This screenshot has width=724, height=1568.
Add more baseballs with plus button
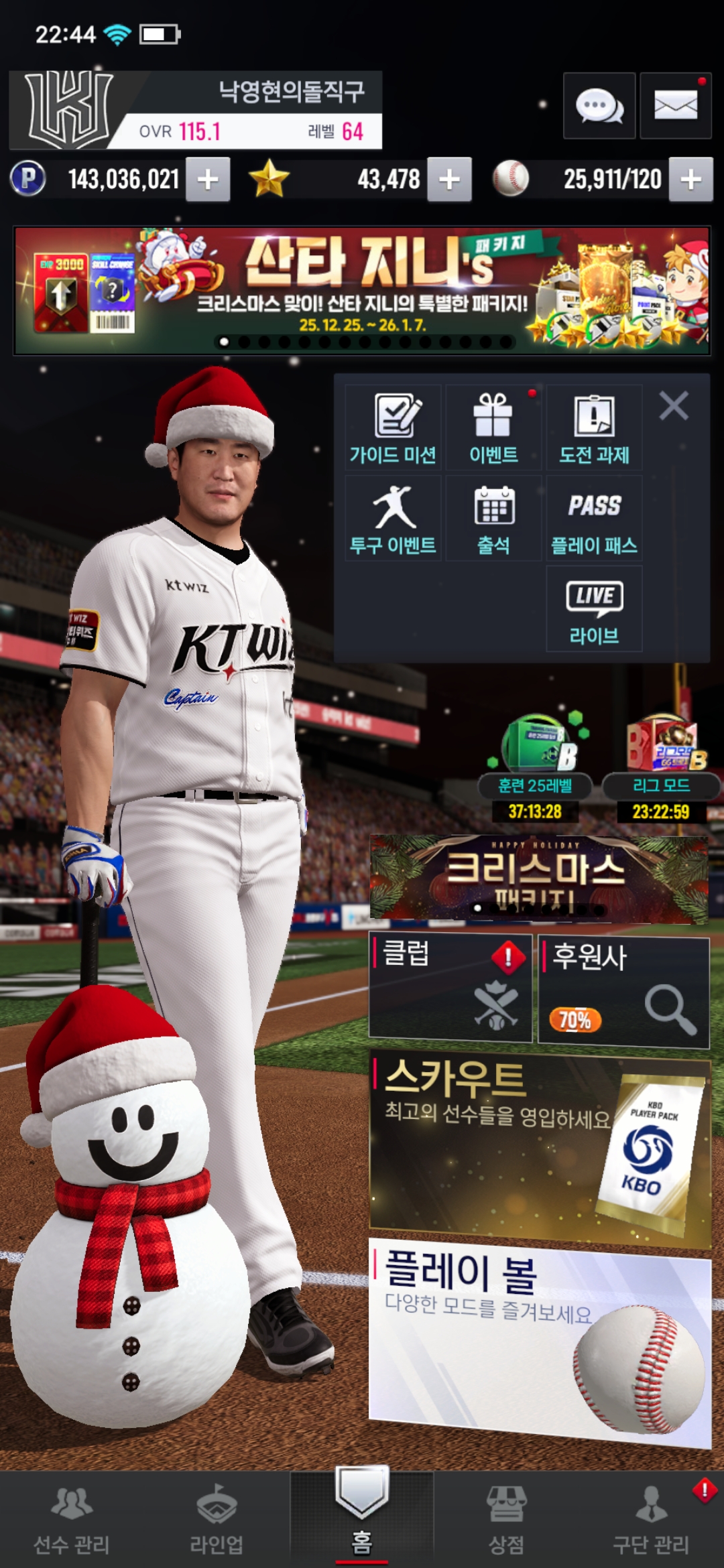pyautogui.click(x=690, y=179)
